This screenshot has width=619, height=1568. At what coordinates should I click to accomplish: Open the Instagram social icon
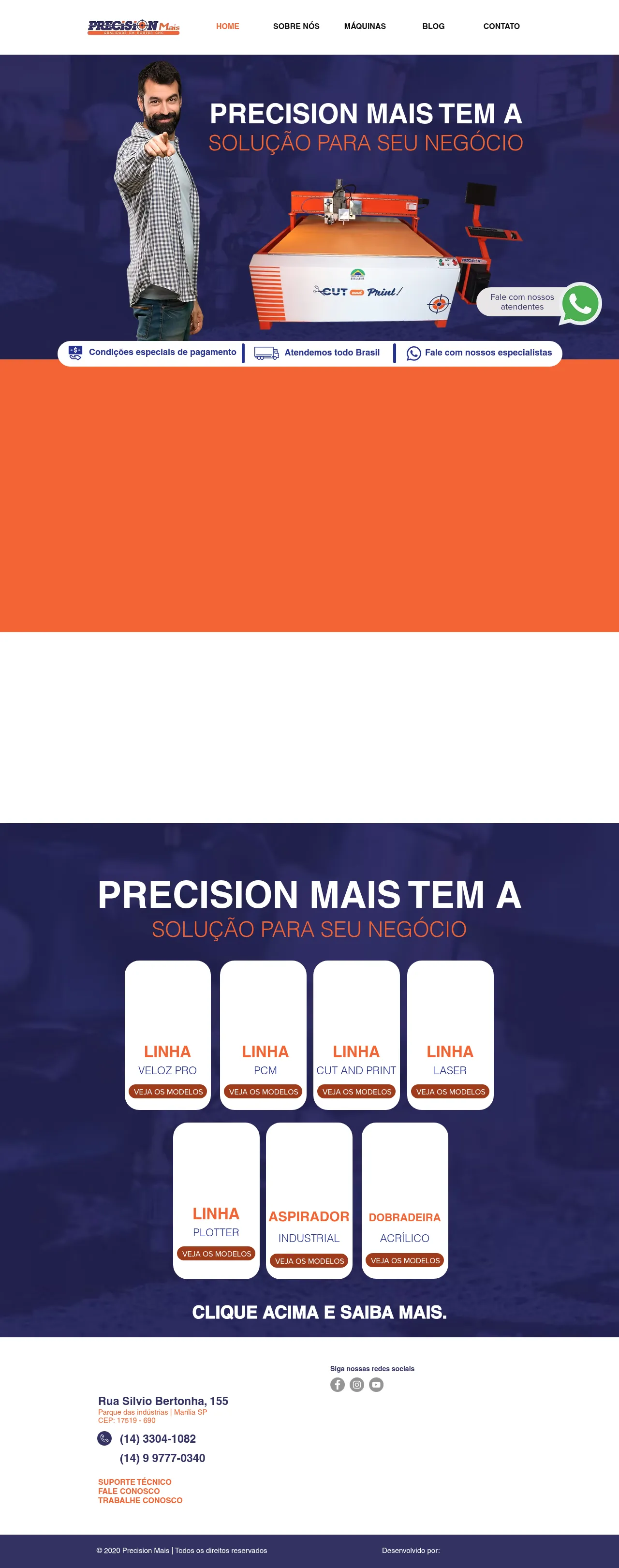click(x=357, y=1385)
